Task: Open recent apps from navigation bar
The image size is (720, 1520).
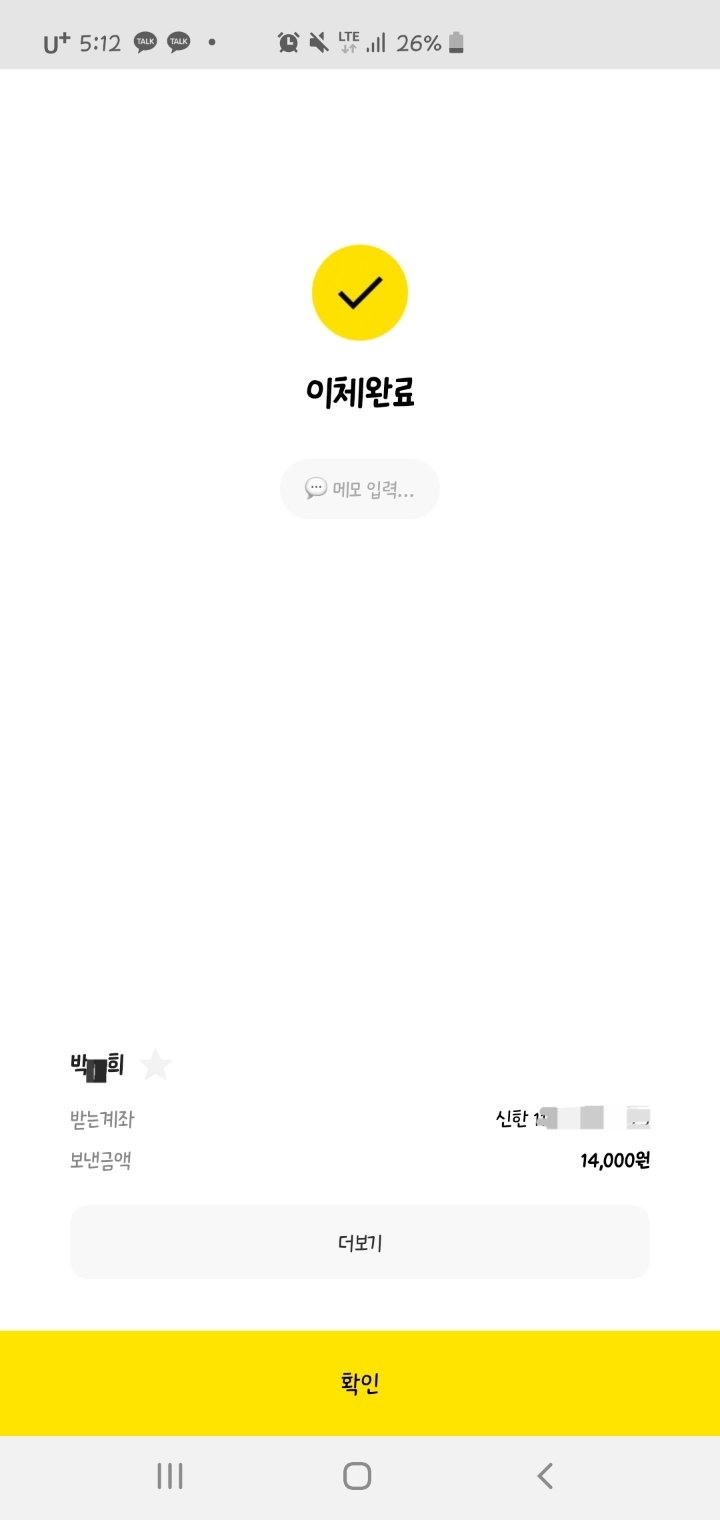Action: point(170,1476)
